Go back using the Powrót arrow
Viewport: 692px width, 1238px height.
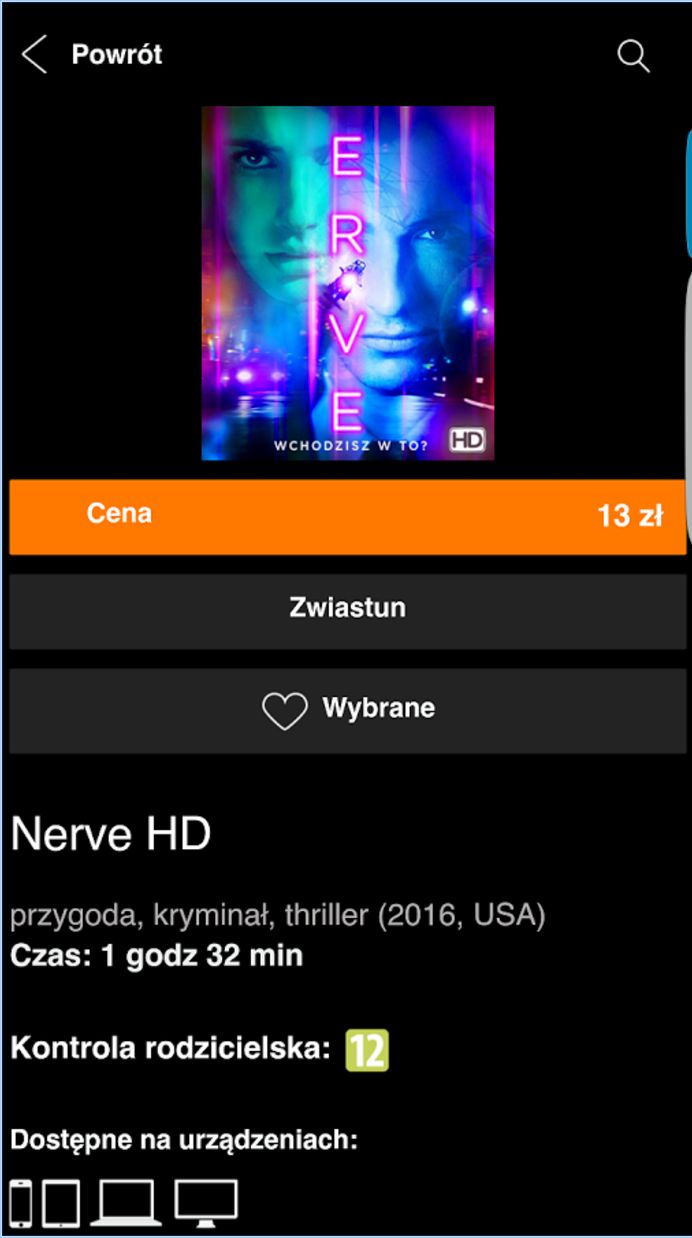coord(35,55)
